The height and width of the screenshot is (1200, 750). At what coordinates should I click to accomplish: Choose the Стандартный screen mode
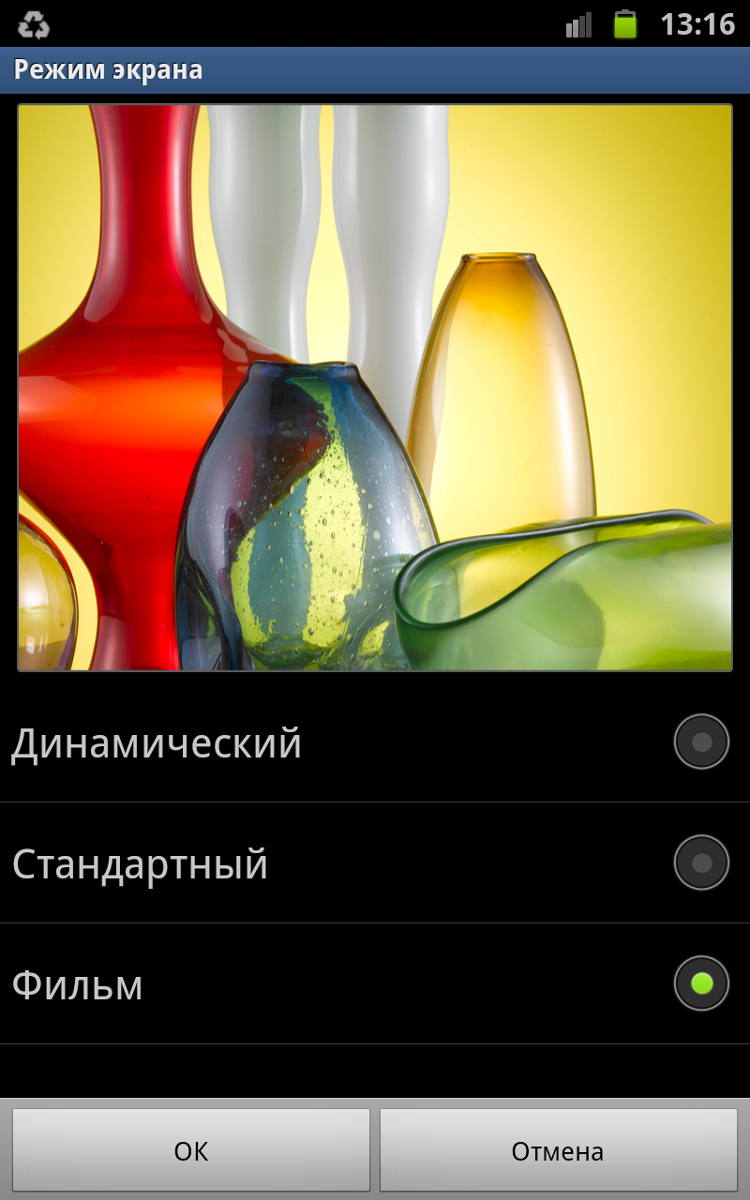(701, 862)
